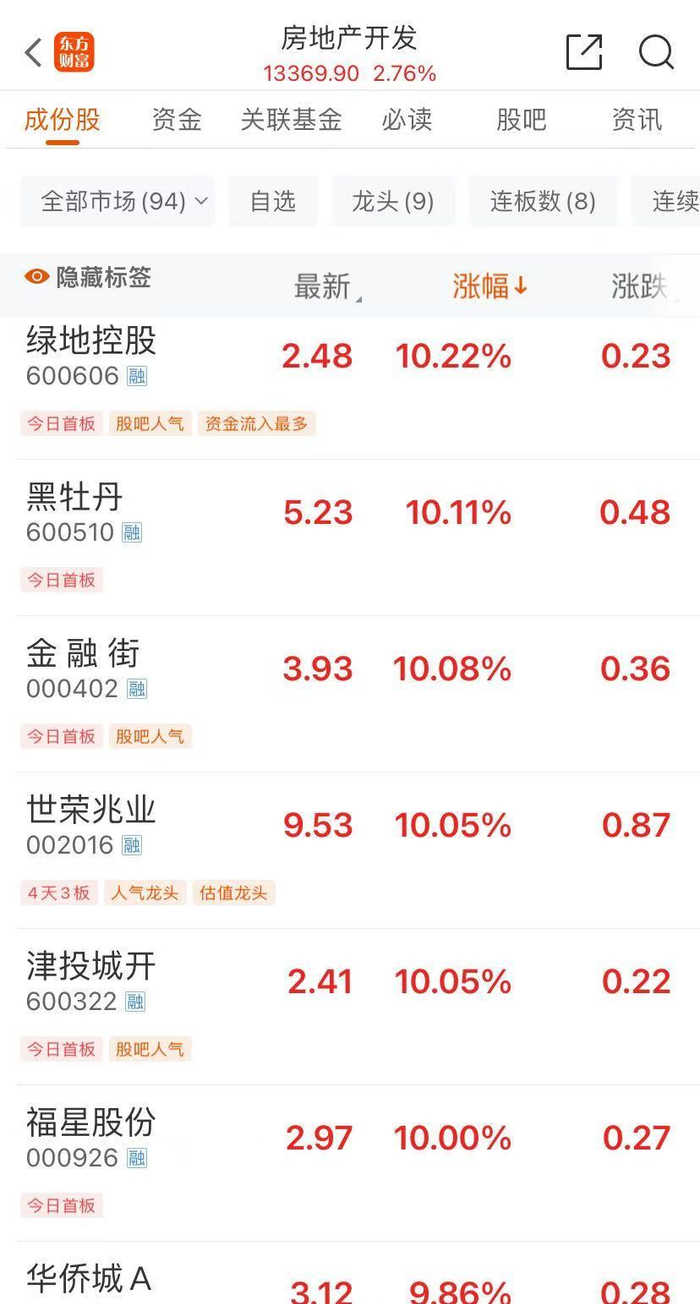View the 股吧 tab
The image size is (700, 1304).
pos(521,120)
